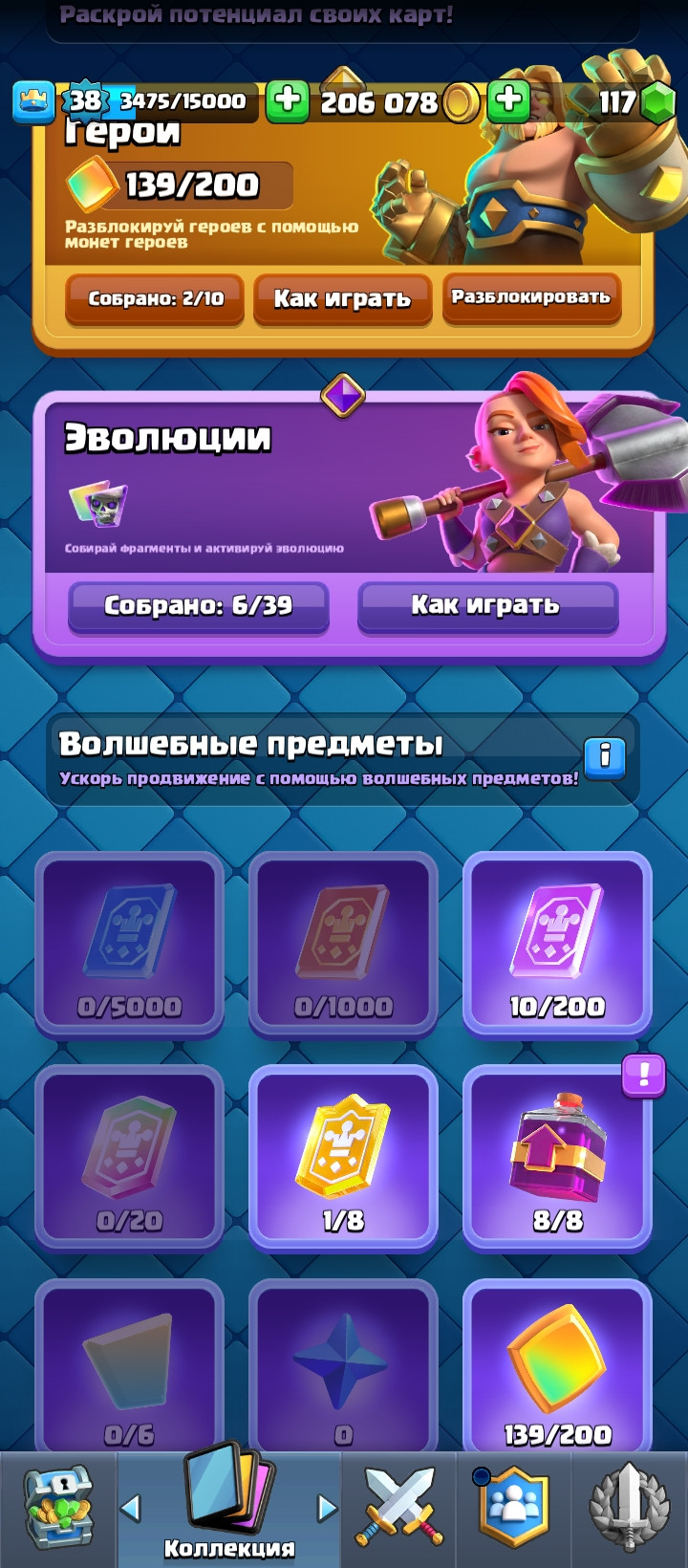This screenshot has height=1568, width=688.
Task: Tap the 'Разблокировать' heroes button
Action: (x=531, y=297)
